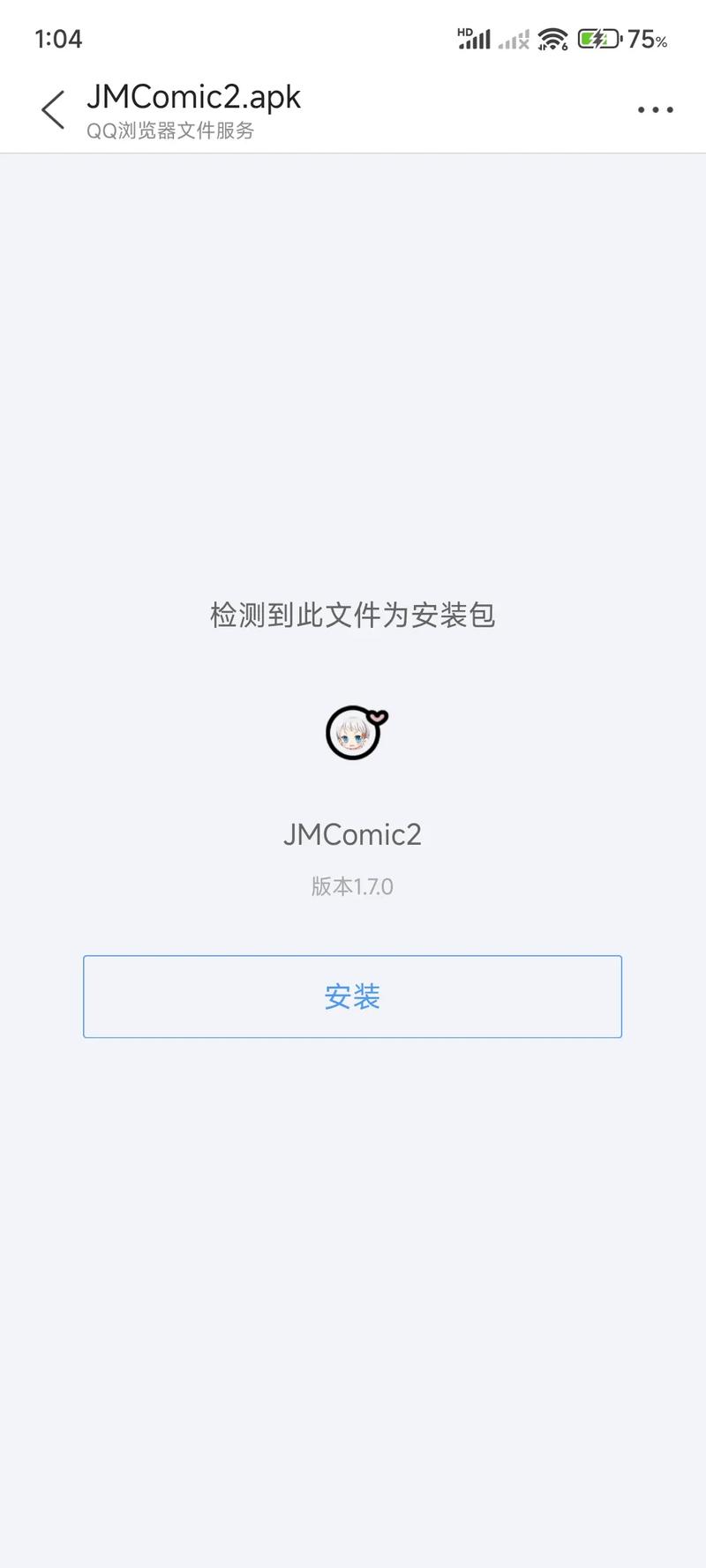Tap the cellular signal strength icon

(475, 39)
